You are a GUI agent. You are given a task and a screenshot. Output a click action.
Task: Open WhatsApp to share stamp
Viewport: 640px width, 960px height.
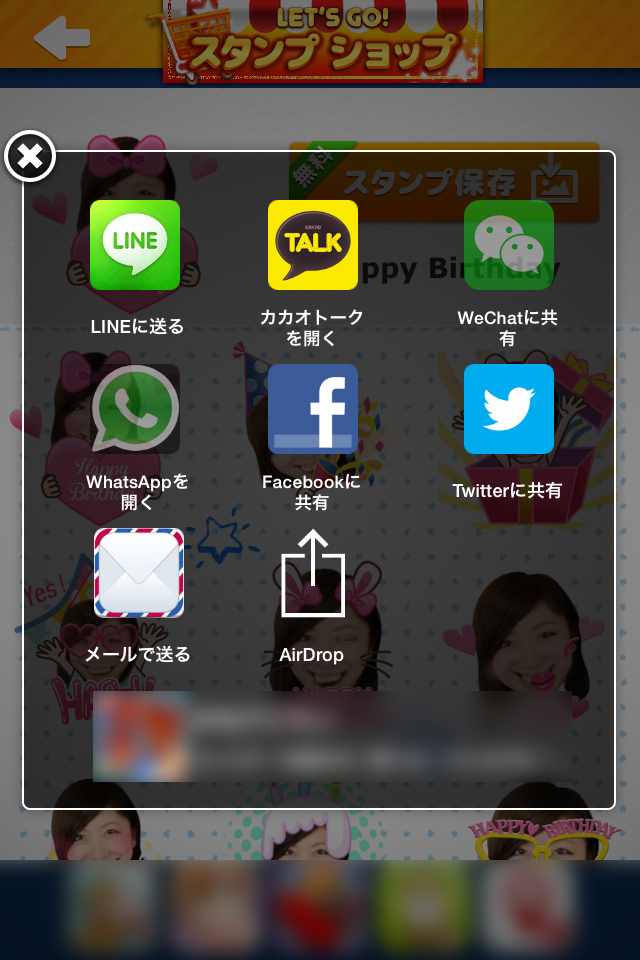coord(136,410)
